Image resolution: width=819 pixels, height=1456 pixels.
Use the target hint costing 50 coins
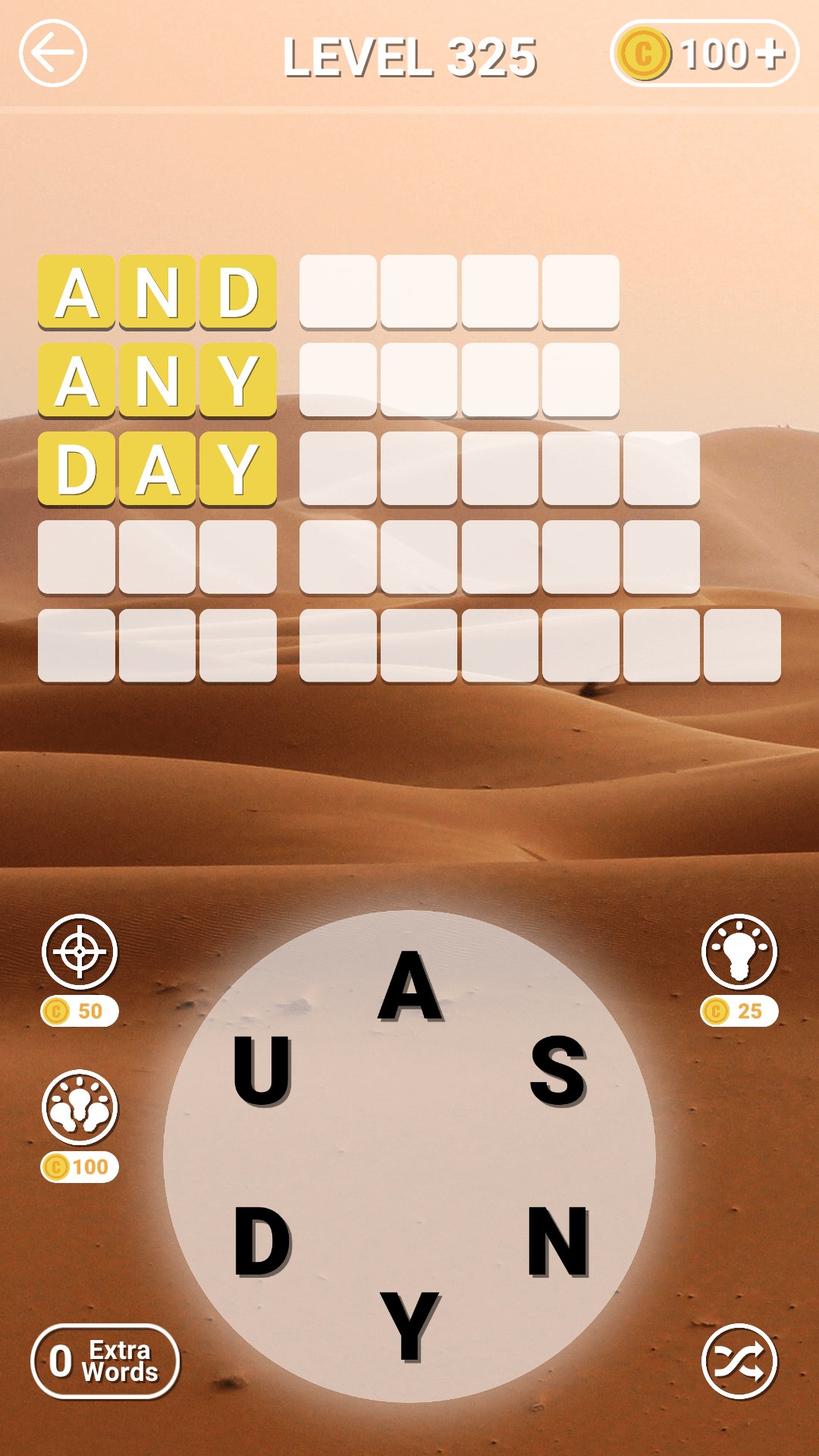coord(80,952)
